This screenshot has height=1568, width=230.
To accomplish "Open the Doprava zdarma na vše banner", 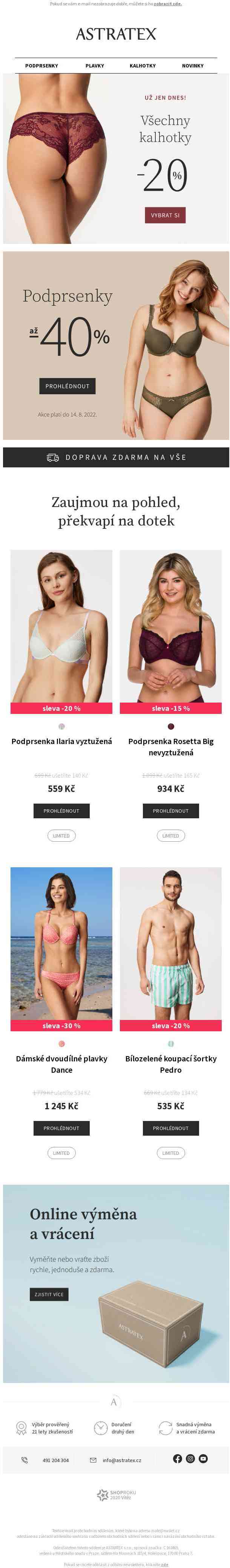I will [x=116, y=457].
